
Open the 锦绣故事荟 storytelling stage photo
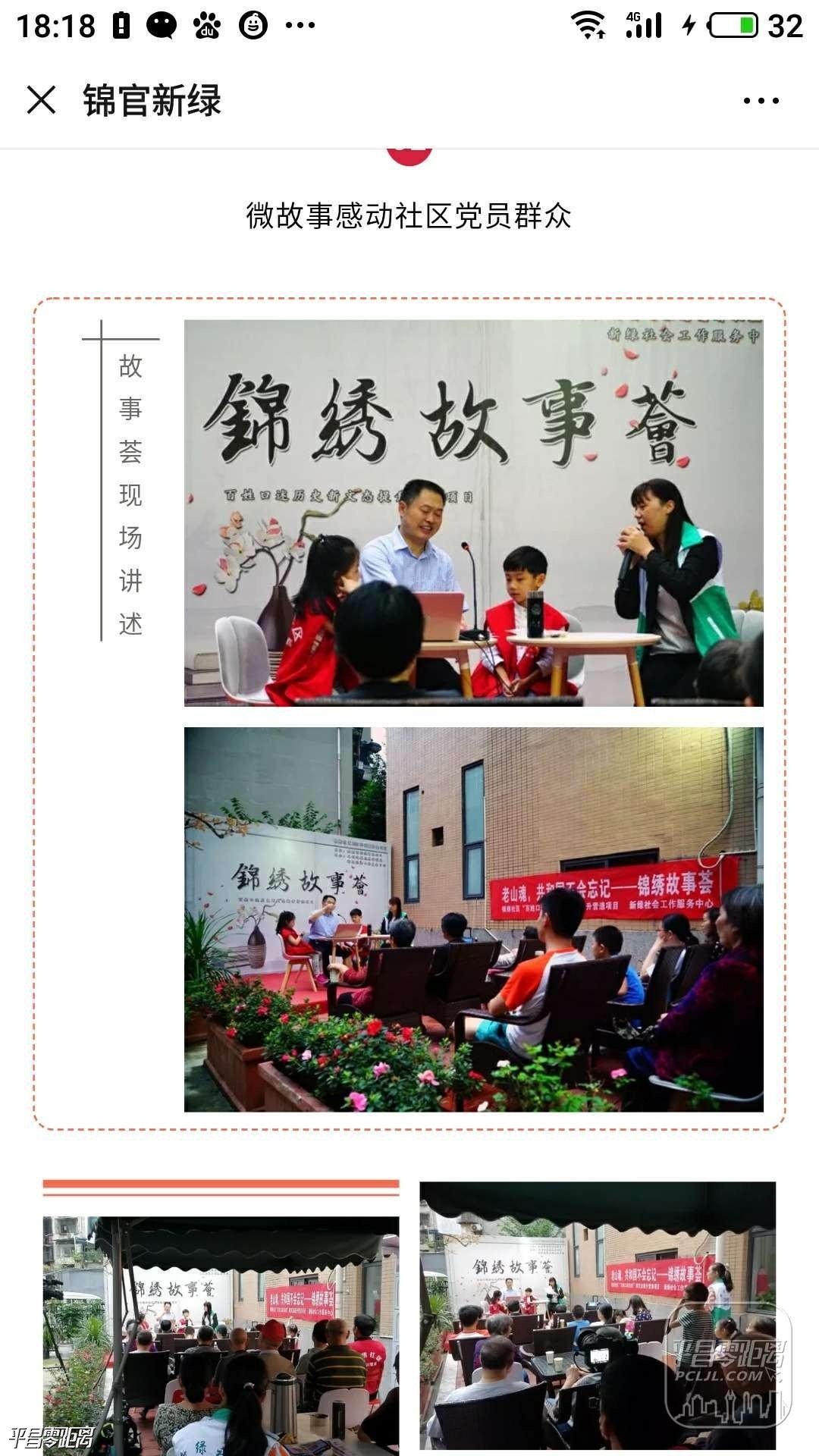473,513
